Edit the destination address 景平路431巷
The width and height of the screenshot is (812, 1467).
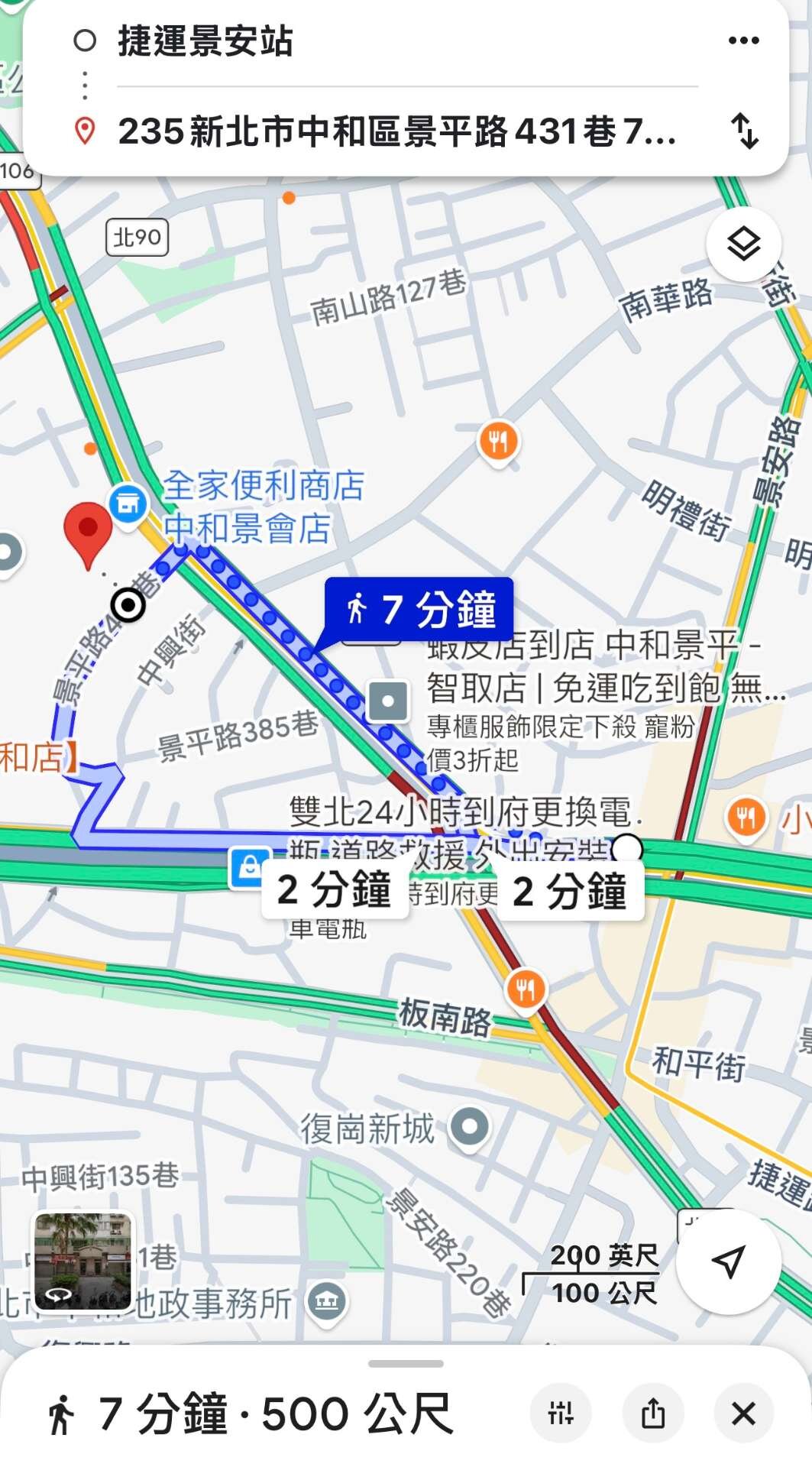tap(397, 131)
